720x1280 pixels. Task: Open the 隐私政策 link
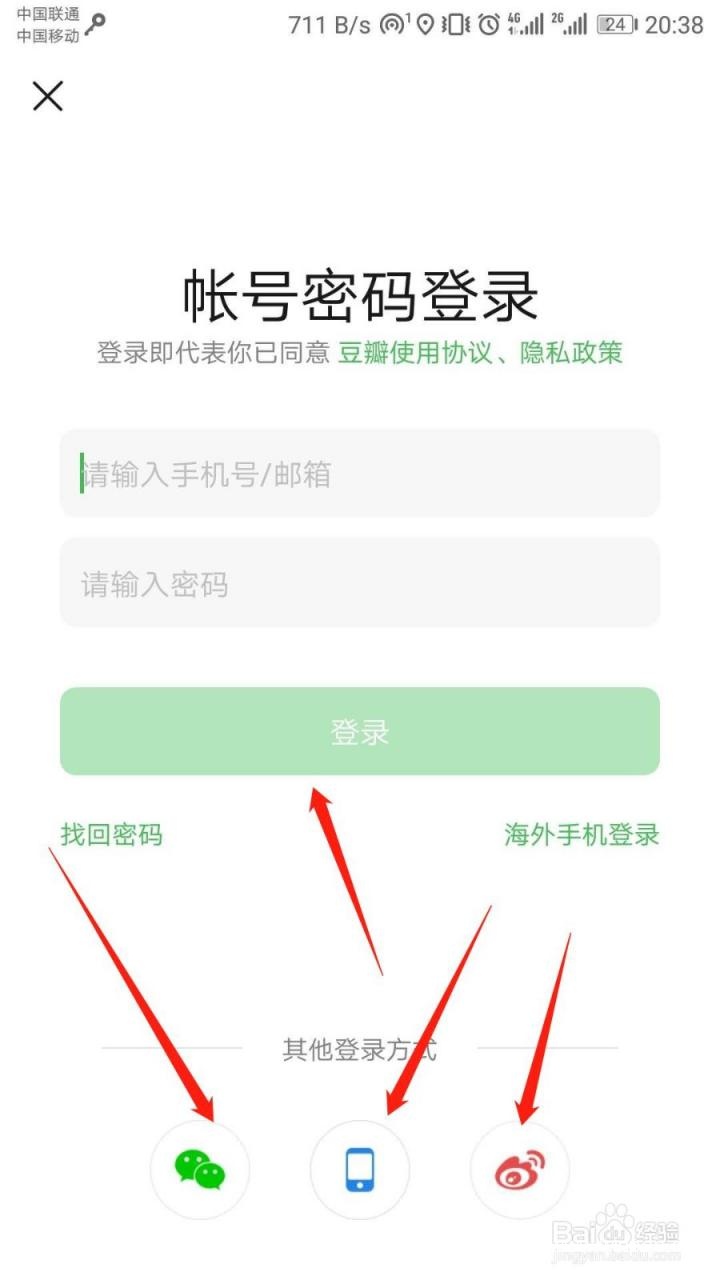571,352
